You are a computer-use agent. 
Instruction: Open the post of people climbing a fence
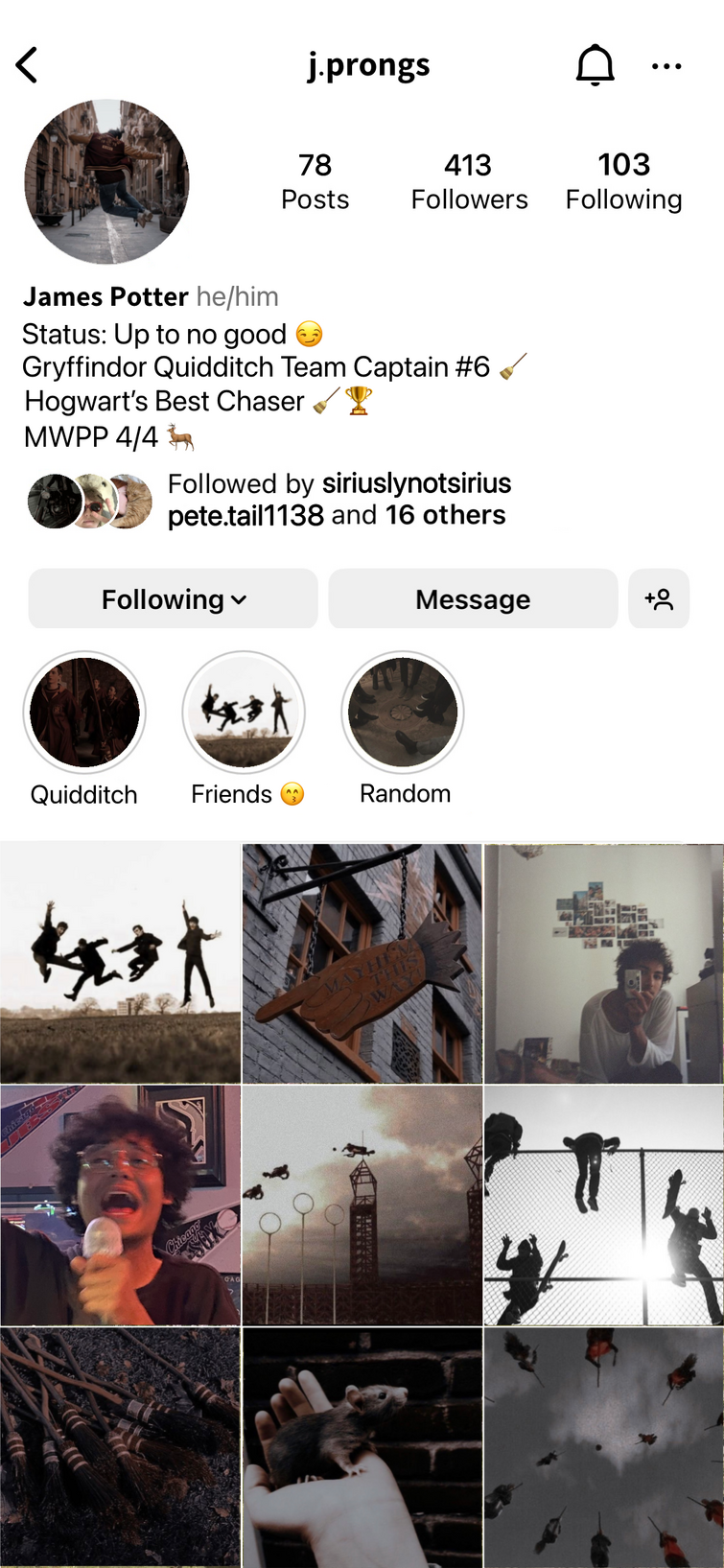(x=604, y=1205)
